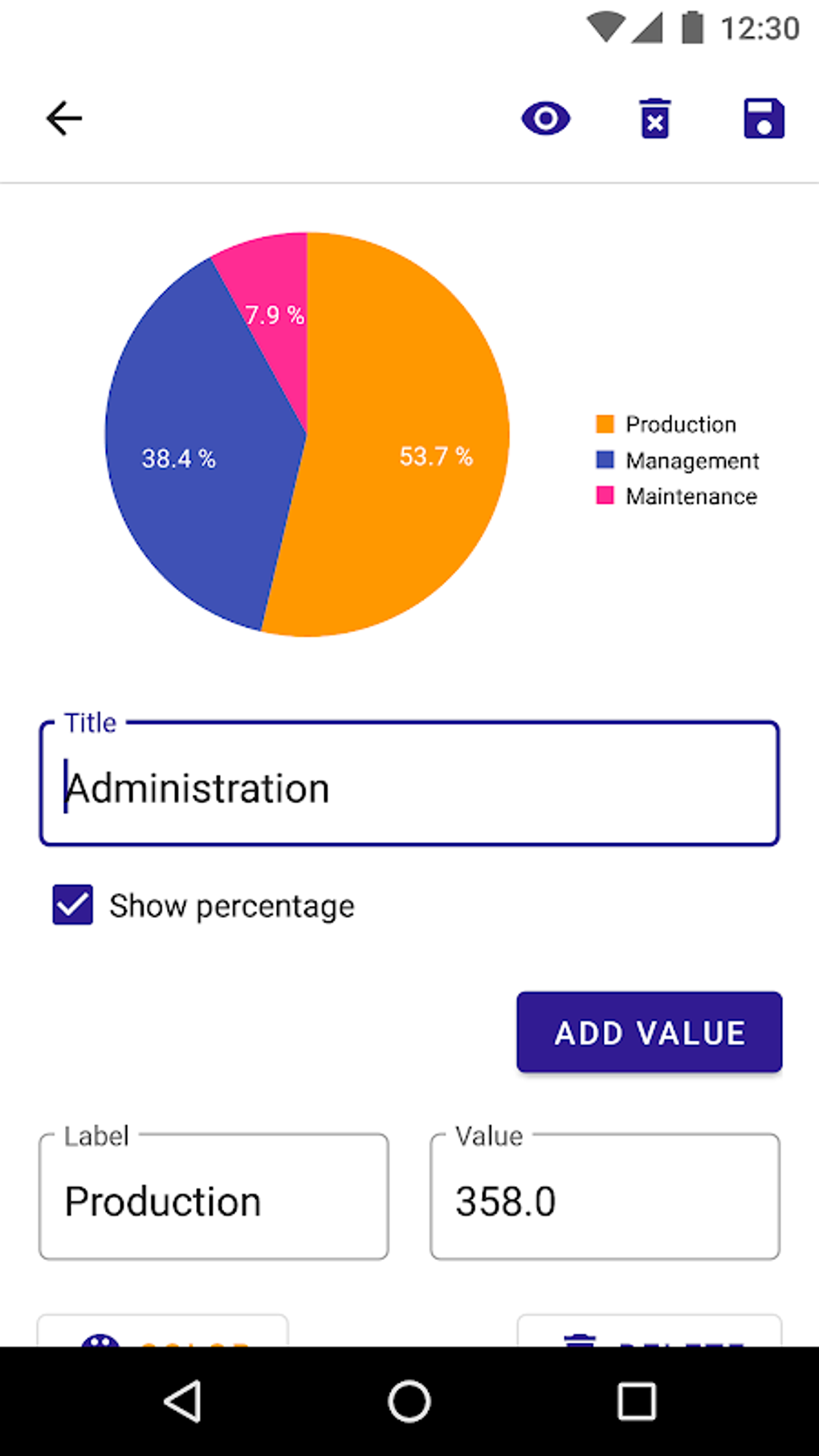Image resolution: width=819 pixels, height=1456 pixels.
Task: Click the preview eye icon in the toolbar
Action: (x=545, y=118)
